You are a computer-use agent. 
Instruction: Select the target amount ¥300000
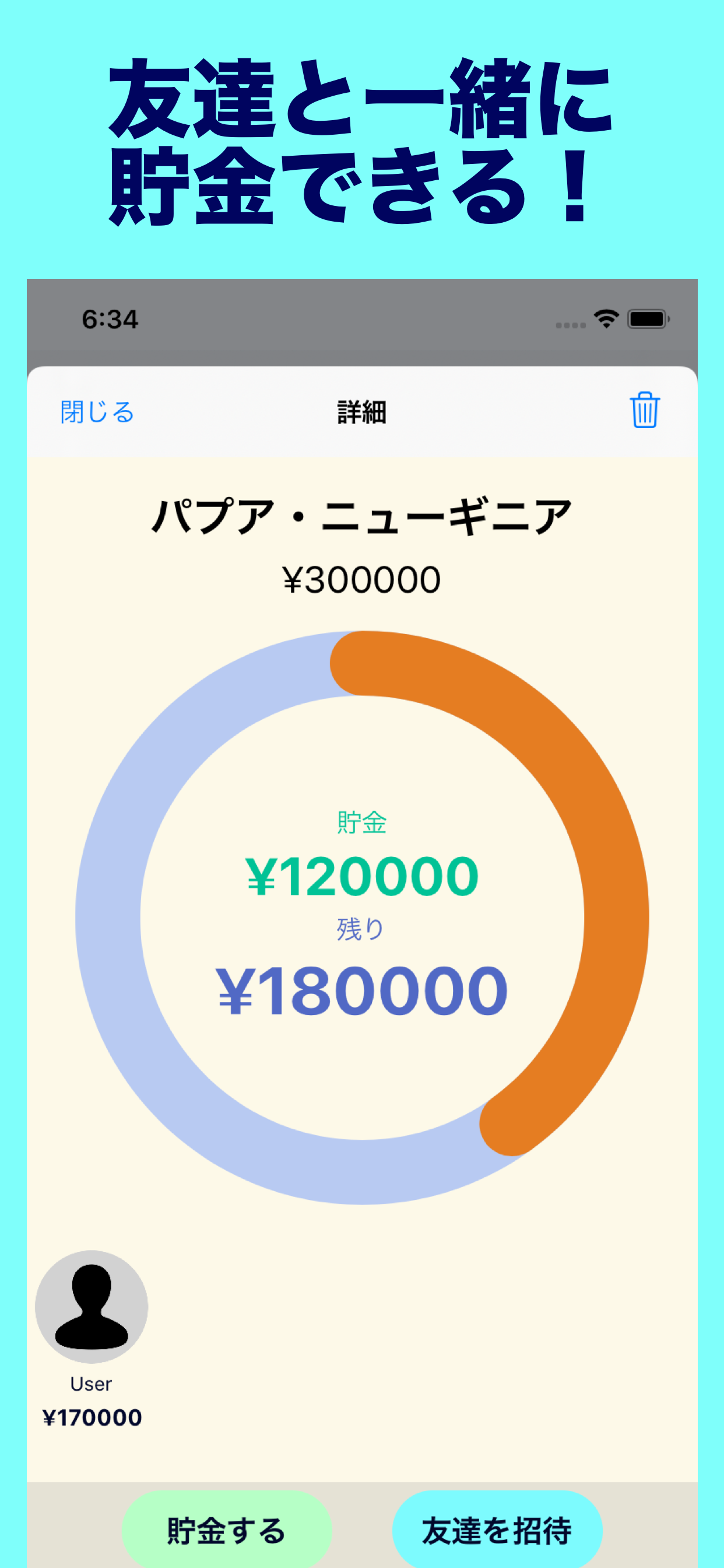coord(361,578)
